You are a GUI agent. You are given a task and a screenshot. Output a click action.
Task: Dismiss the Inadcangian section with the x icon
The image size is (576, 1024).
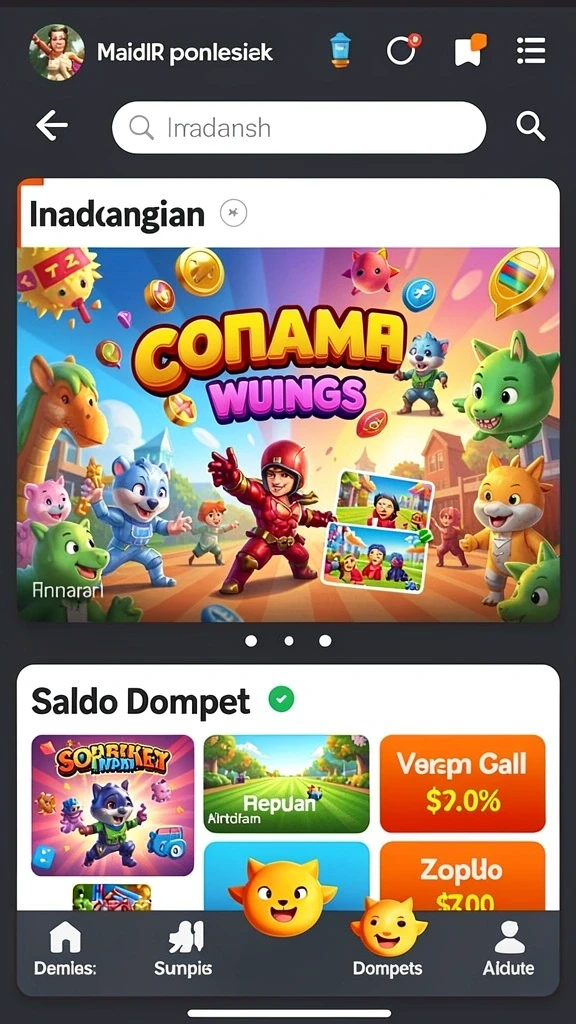(233, 212)
